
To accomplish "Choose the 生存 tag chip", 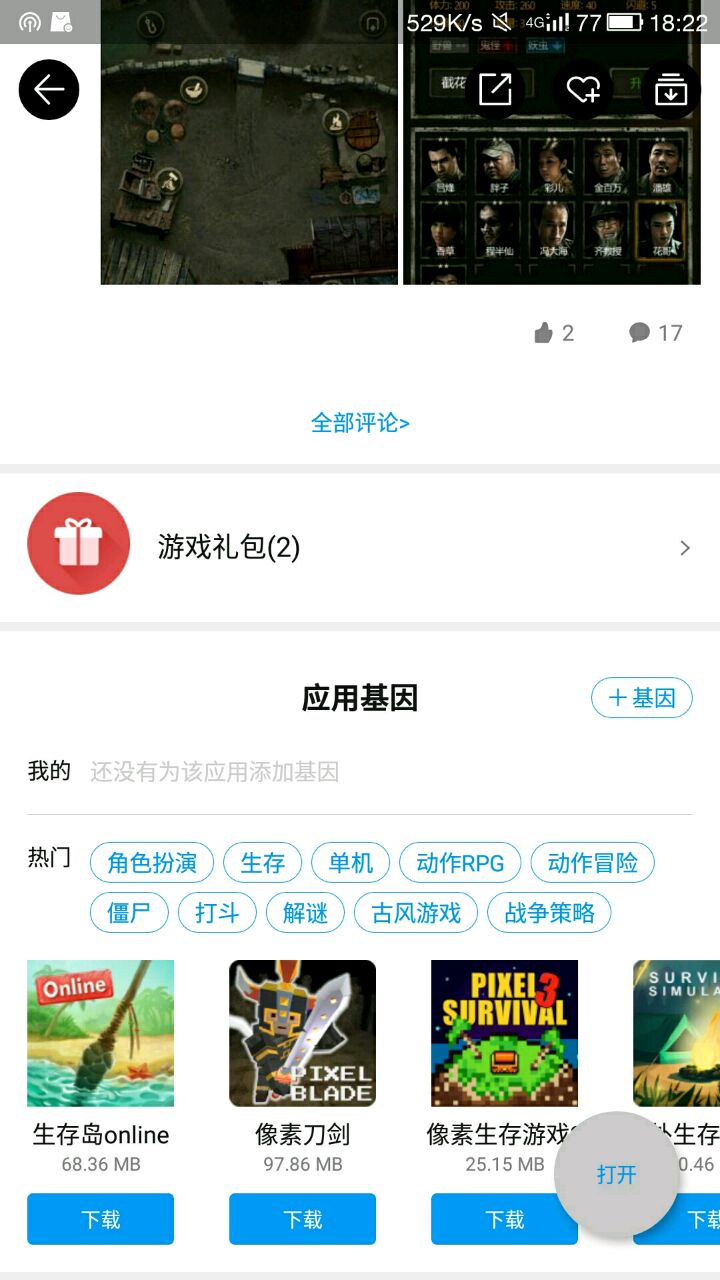I will (263, 863).
